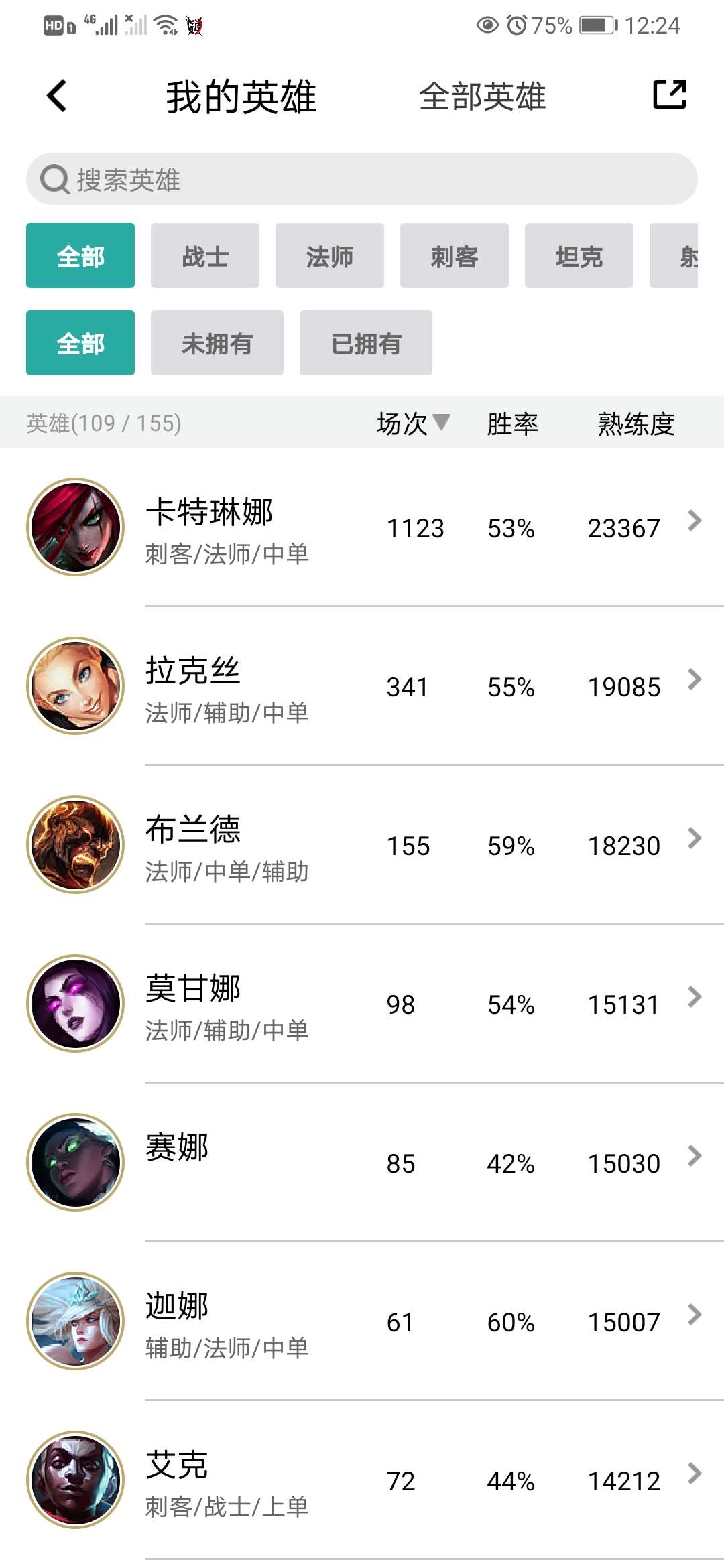724x1568 pixels.
Task: Go back using the top-left arrow
Action: (x=58, y=96)
